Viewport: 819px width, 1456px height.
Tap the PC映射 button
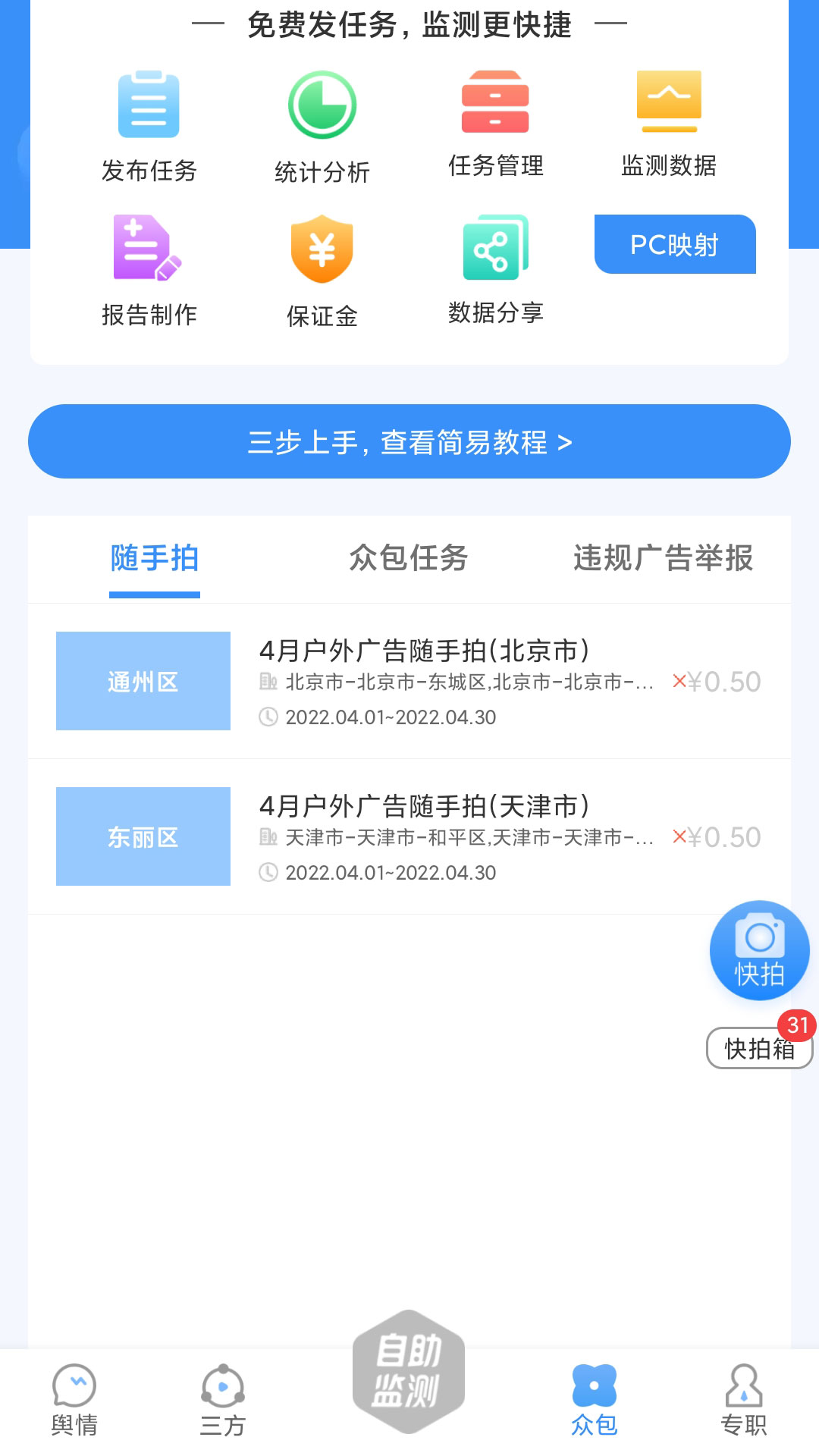pyautogui.click(x=675, y=244)
